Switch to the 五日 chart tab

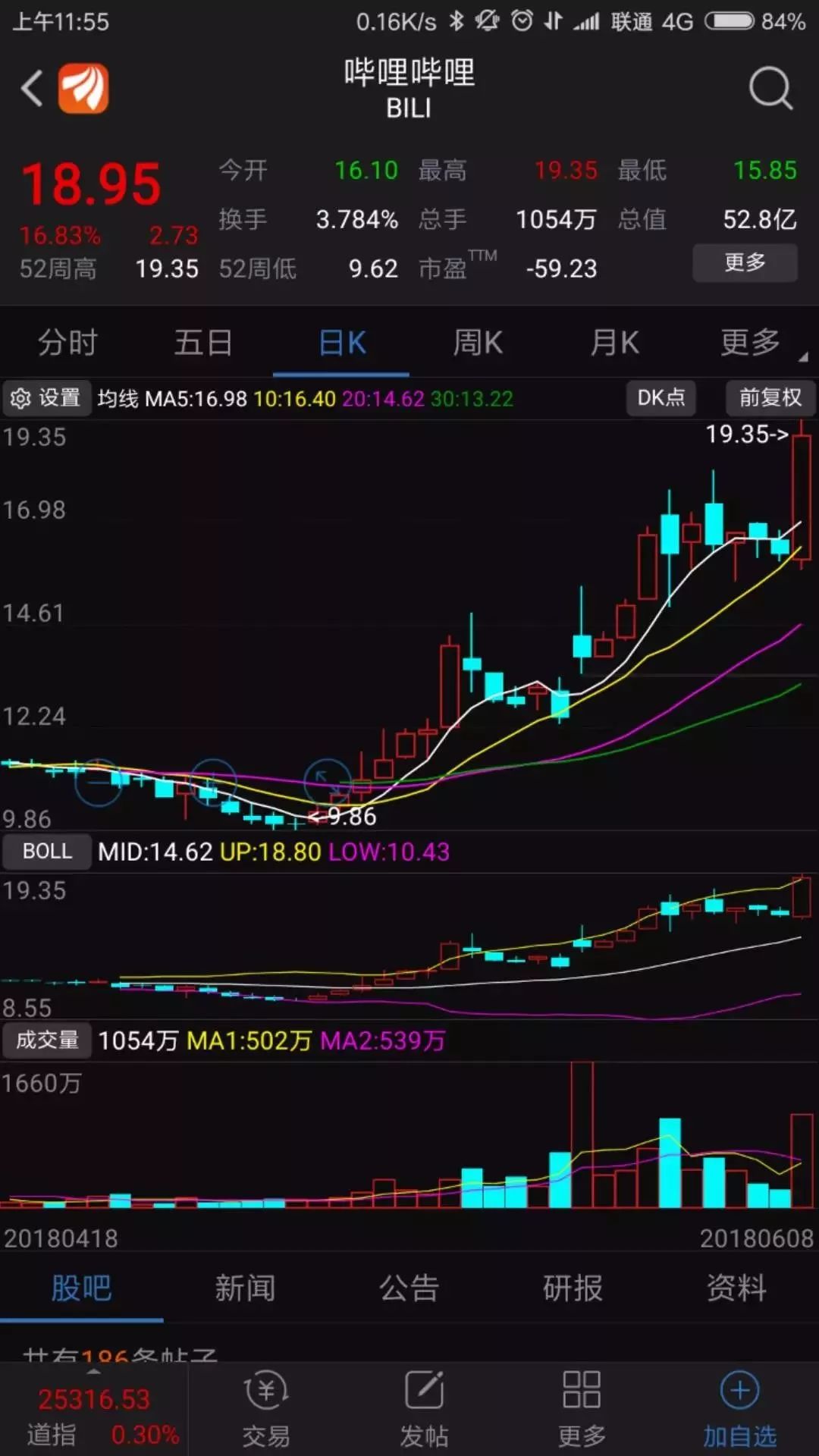(203, 343)
